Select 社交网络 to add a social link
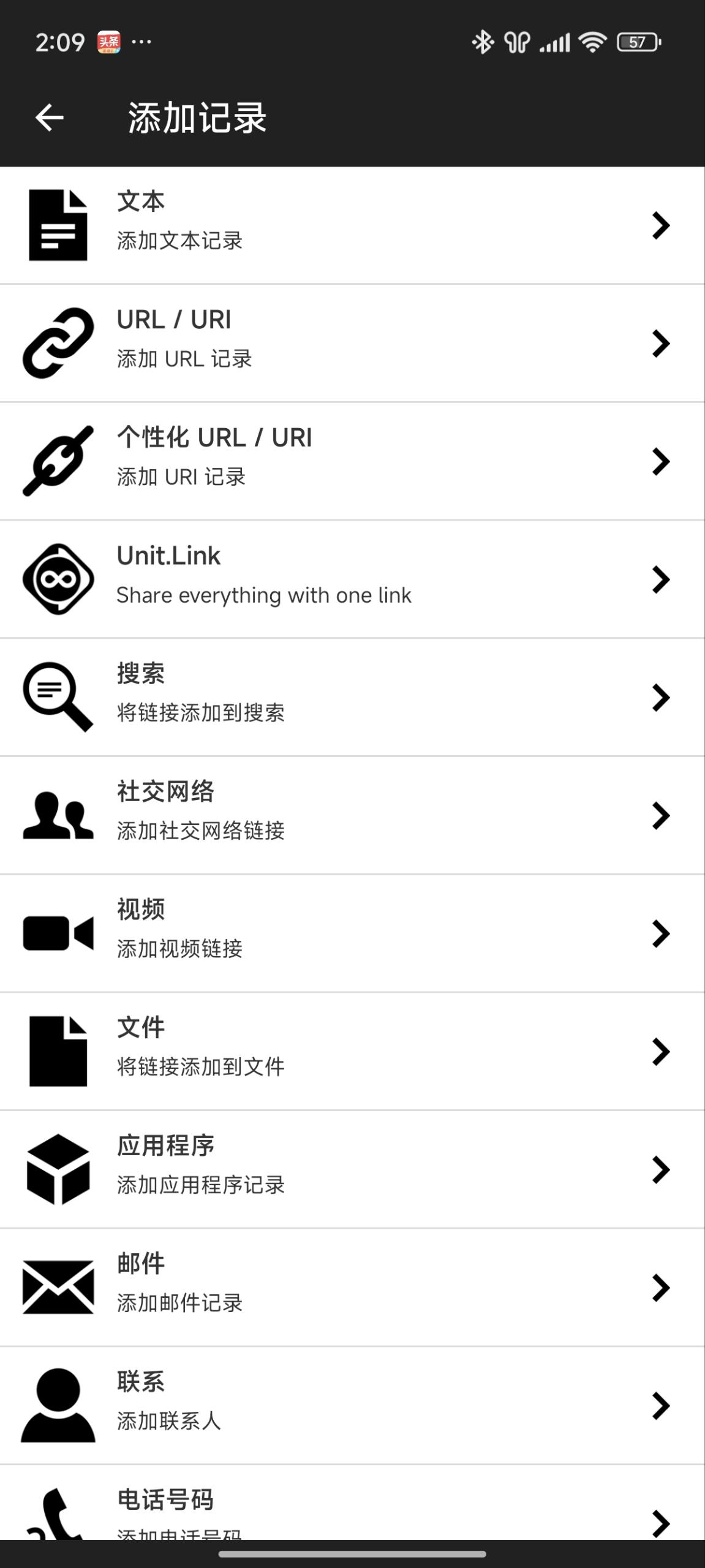Screen dimensions: 705x1568 (352, 815)
